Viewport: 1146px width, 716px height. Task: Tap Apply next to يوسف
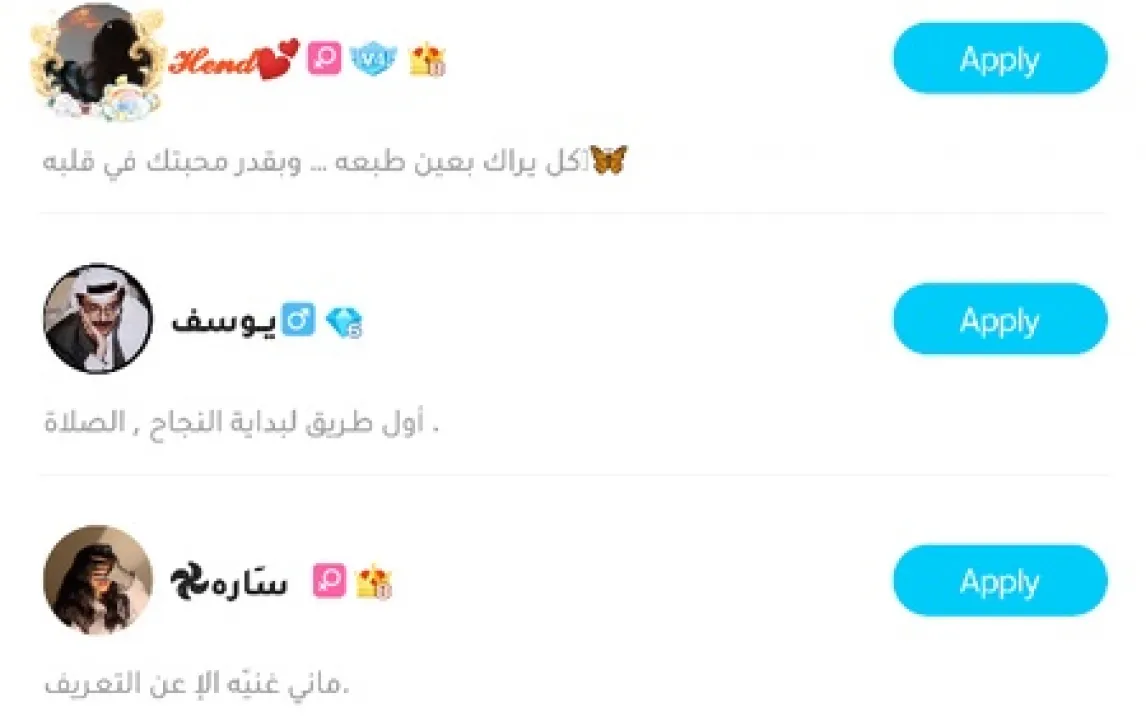[999, 320]
